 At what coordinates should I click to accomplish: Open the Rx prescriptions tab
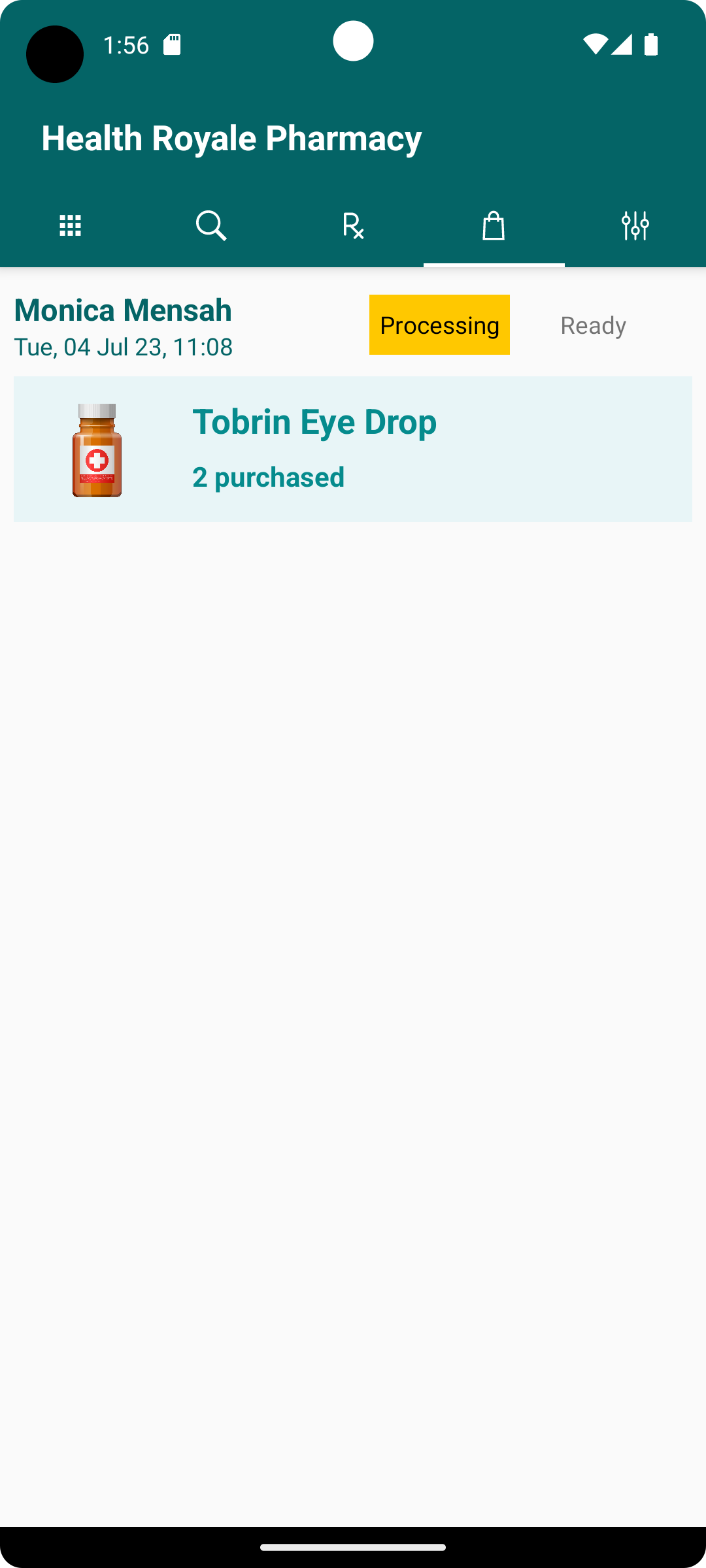pyautogui.click(x=353, y=225)
